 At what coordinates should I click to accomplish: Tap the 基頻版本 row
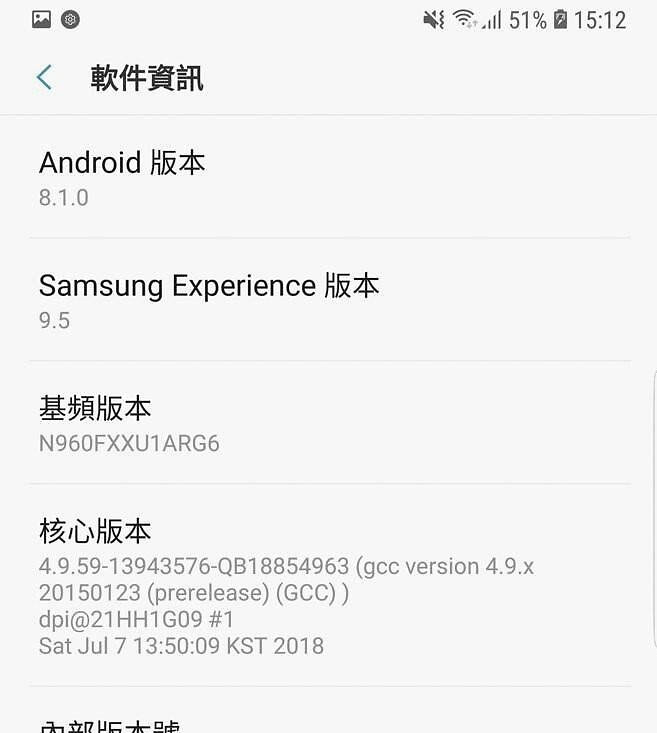(x=328, y=423)
